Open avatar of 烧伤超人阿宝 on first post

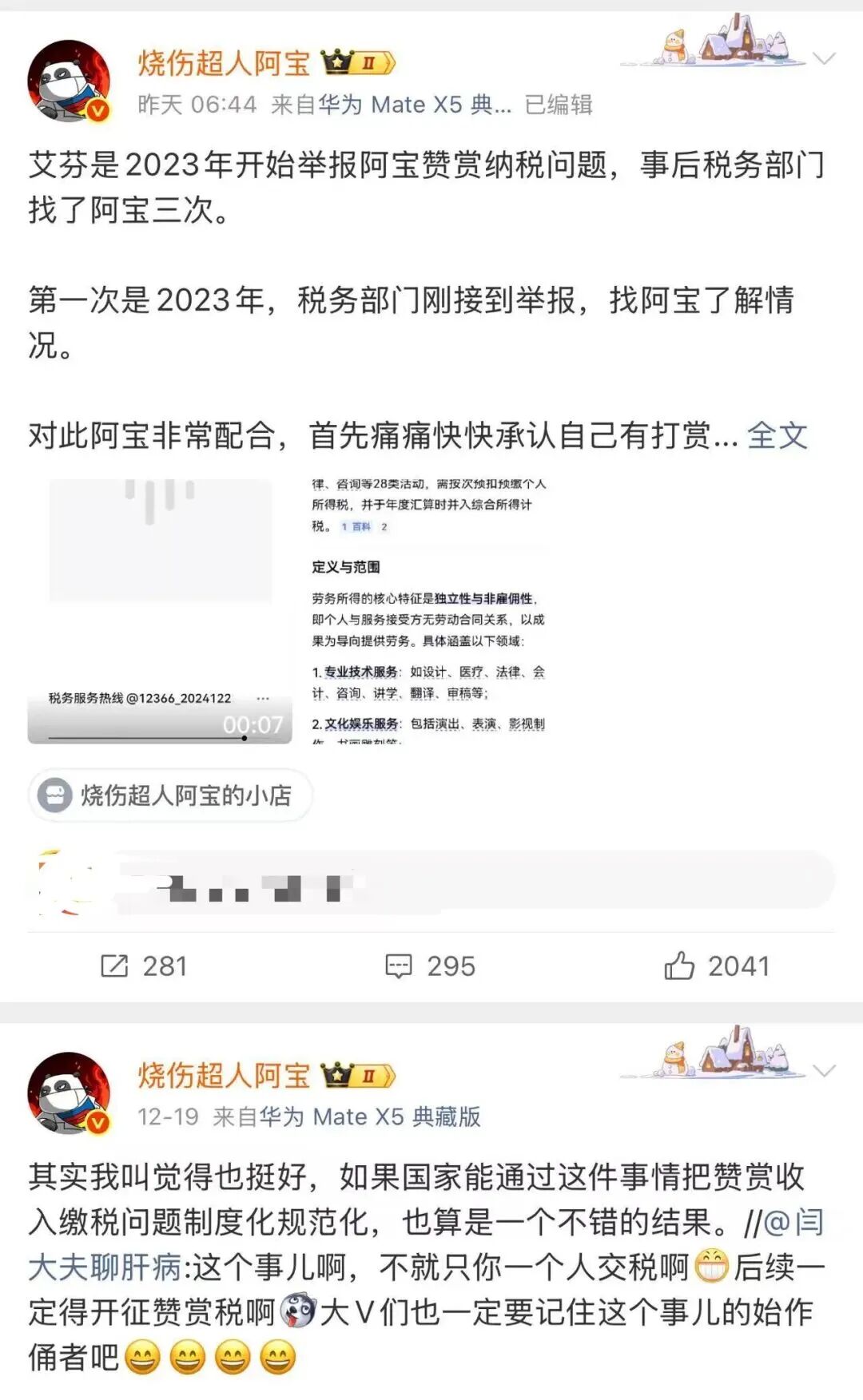(69, 81)
